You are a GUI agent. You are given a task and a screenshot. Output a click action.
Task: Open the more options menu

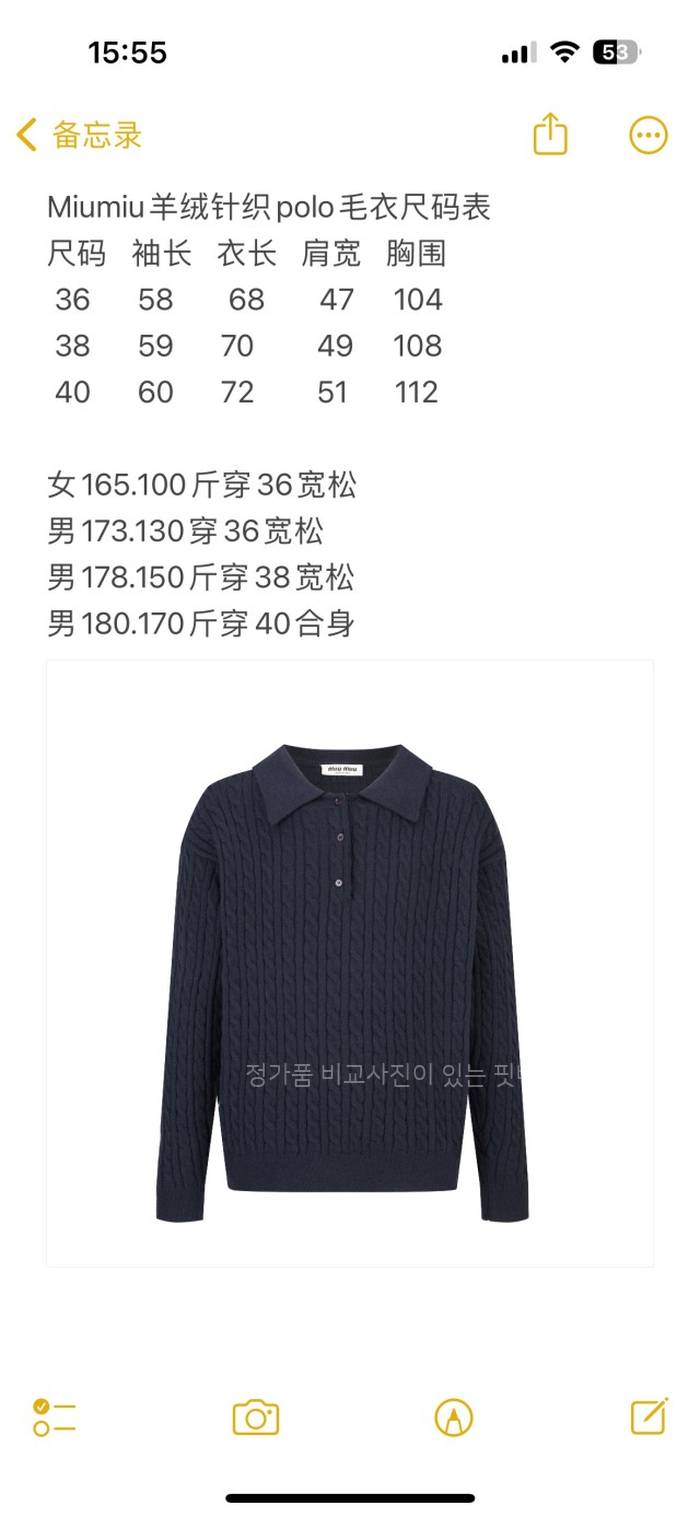(648, 135)
